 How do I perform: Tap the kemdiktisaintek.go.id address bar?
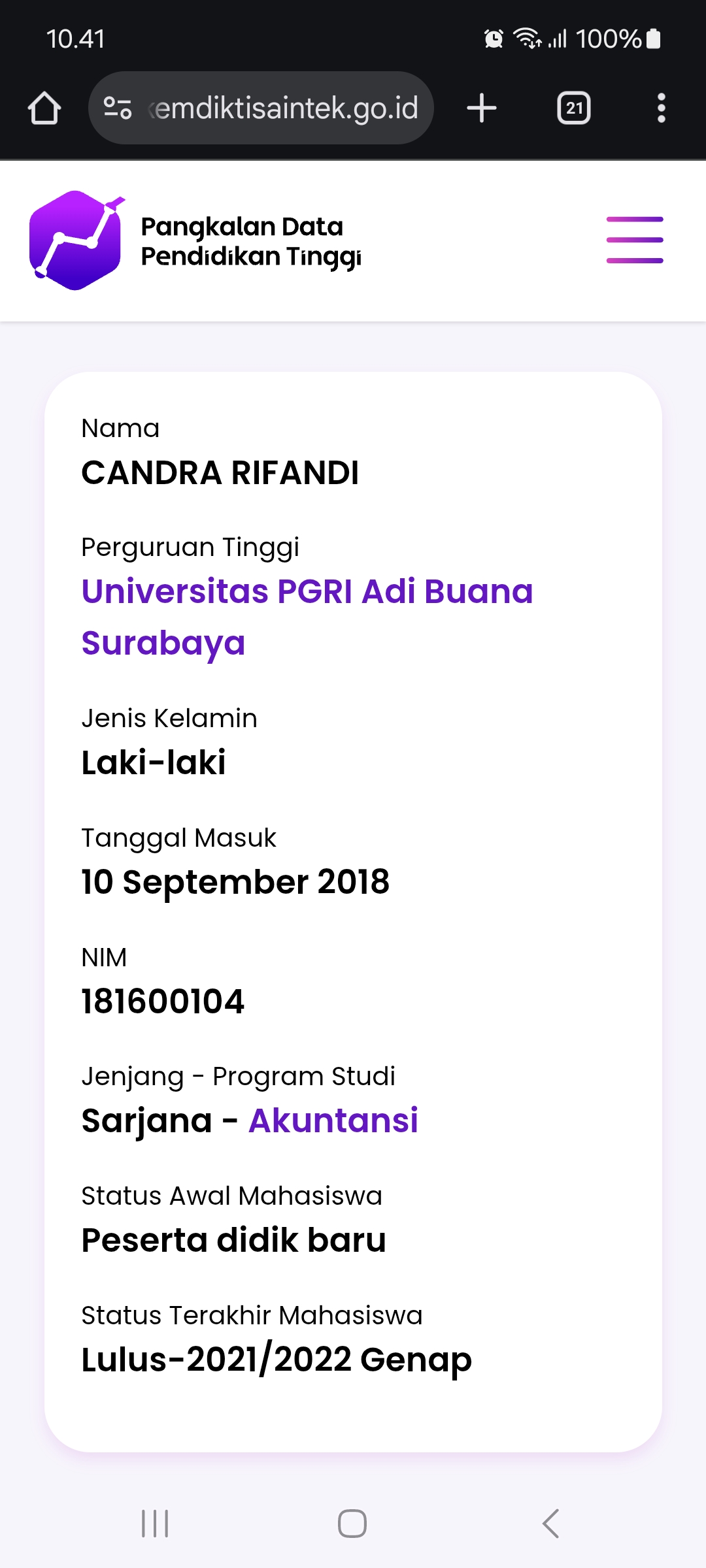click(261, 108)
